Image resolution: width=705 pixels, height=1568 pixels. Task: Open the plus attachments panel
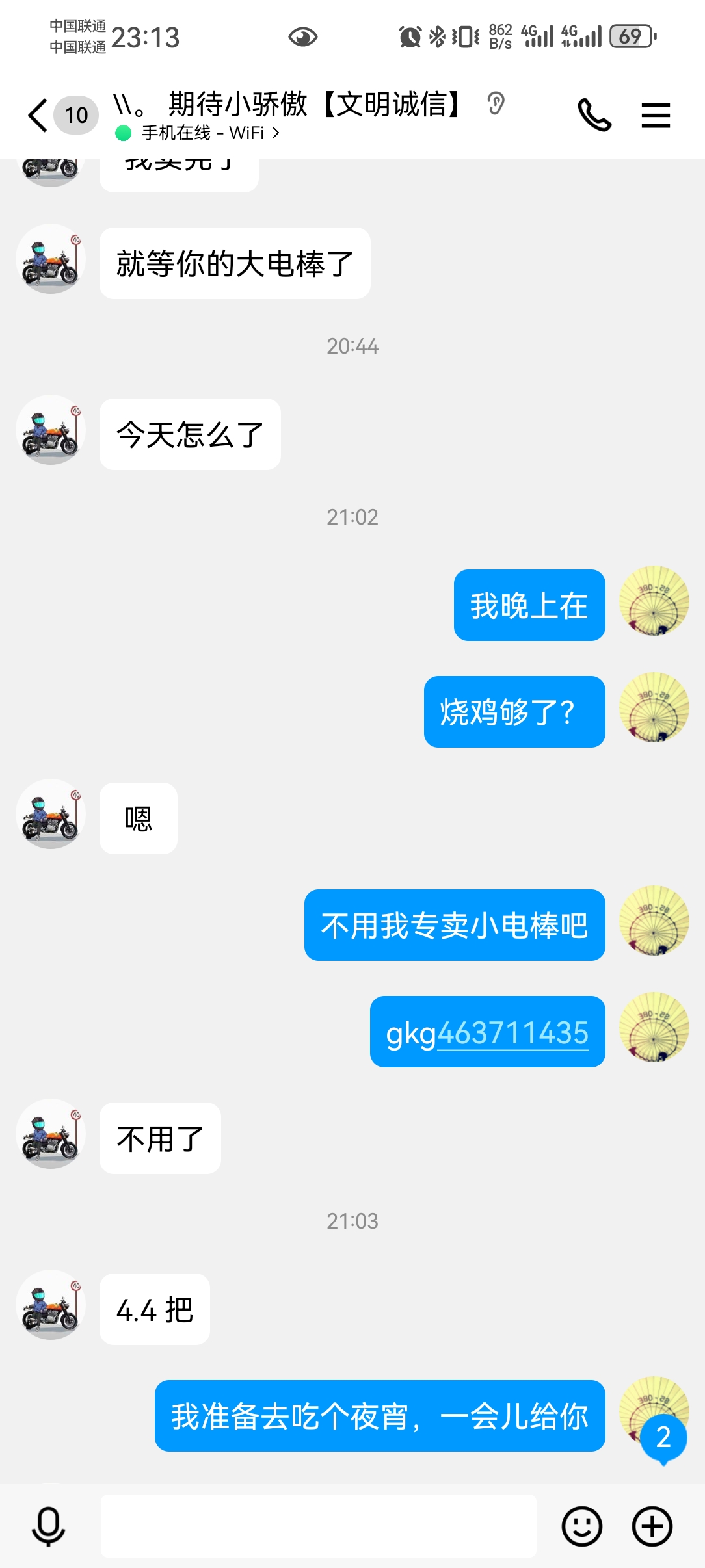652,1526
